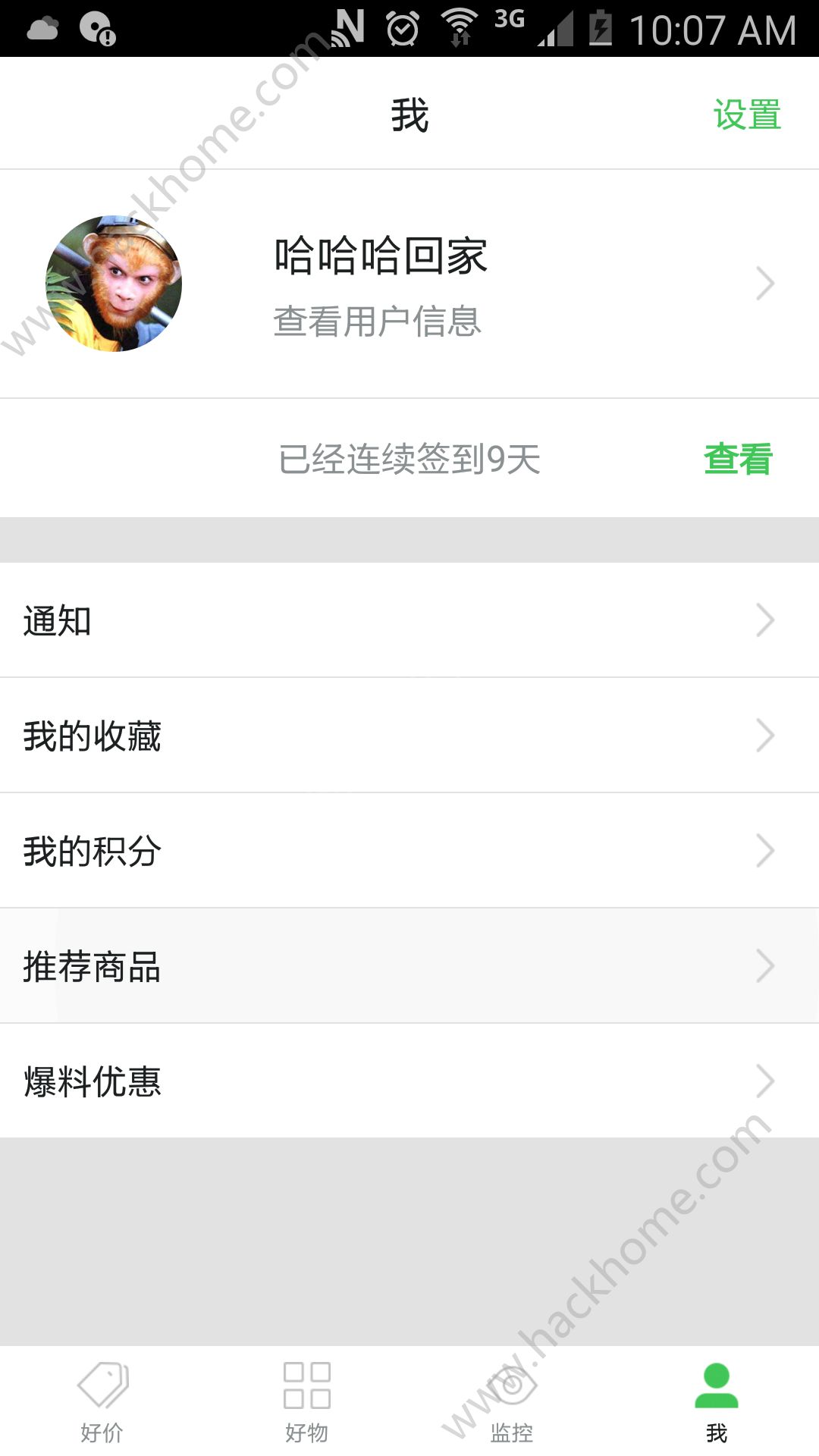Image resolution: width=819 pixels, height=1456 pixels.
Task: Switch to the 好物 tab
Action: pyautogui.click(x=307, y=1401)
